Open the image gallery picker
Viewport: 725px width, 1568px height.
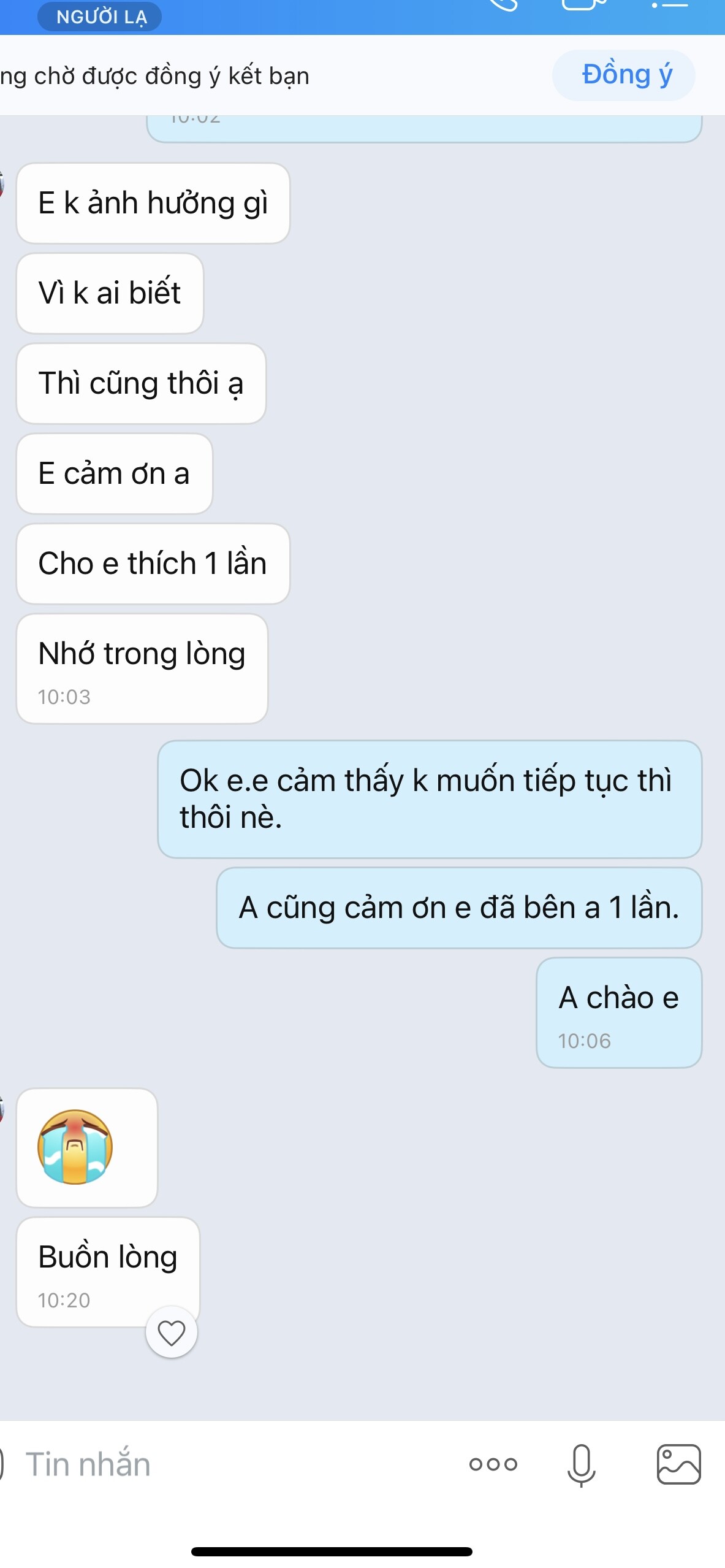(x=678, y=1464)
